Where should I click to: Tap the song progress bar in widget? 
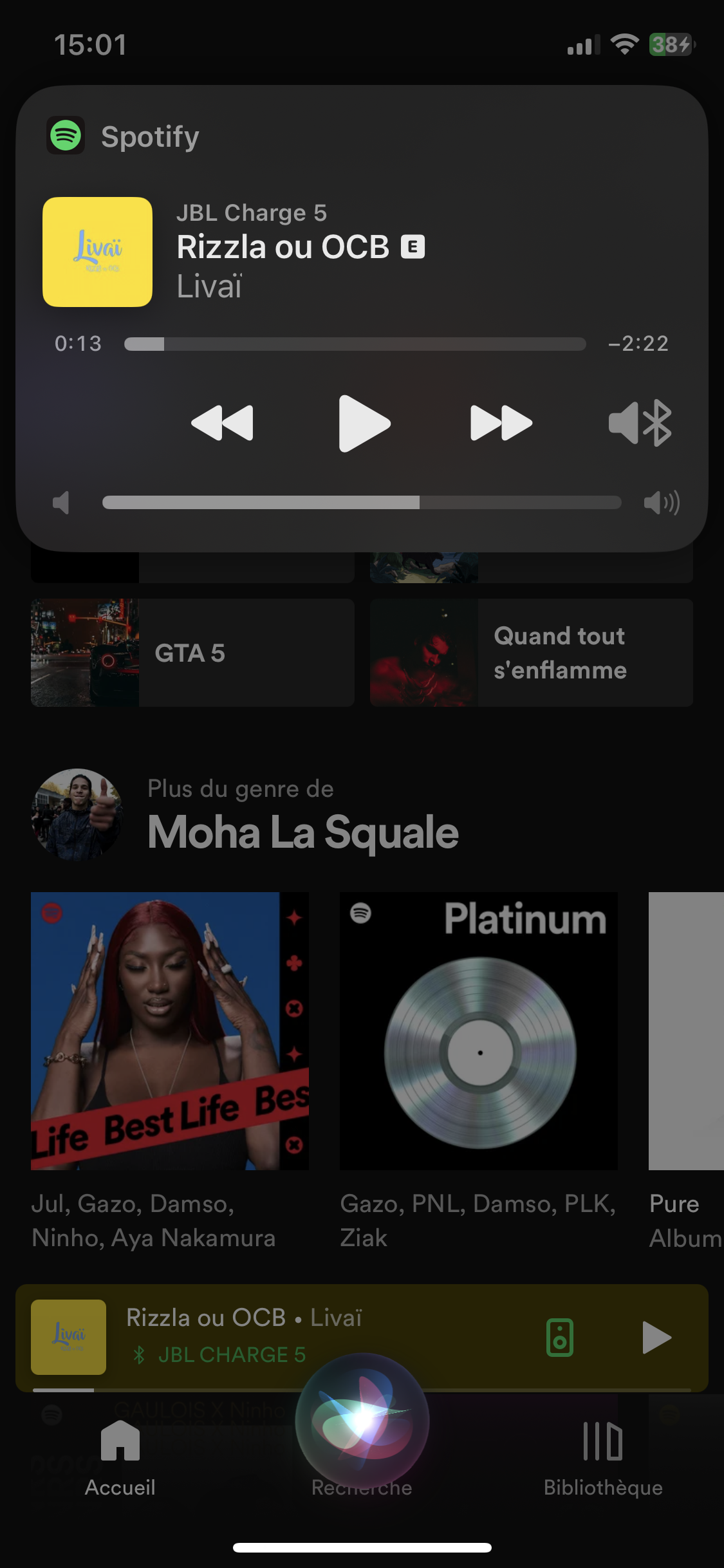click(x=355, y=344)
